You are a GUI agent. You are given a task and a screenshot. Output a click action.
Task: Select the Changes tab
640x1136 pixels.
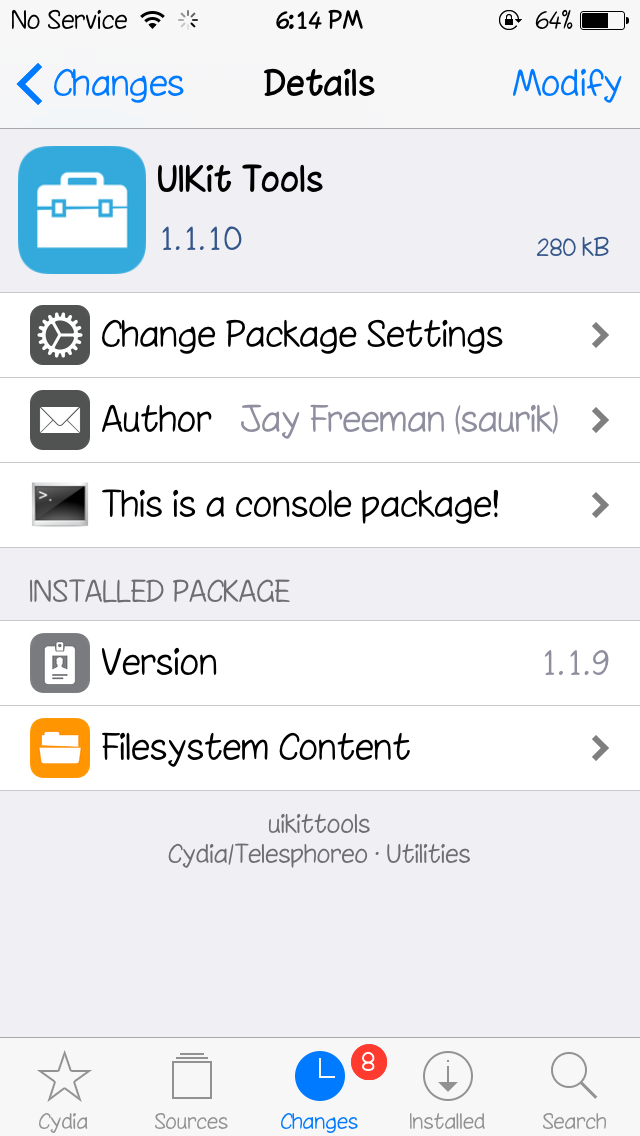[319, 1090]
